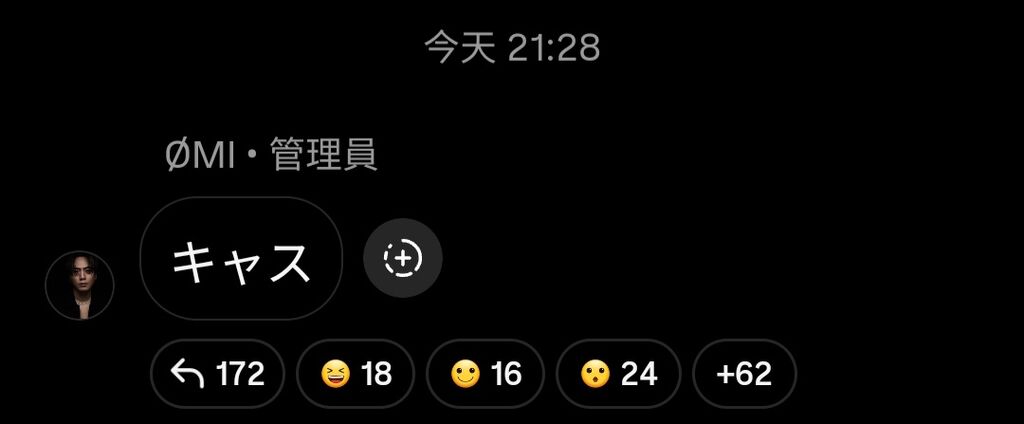1024x424 pixels.
Task: View the 172 replies
Action: click(x=217, y=374)
